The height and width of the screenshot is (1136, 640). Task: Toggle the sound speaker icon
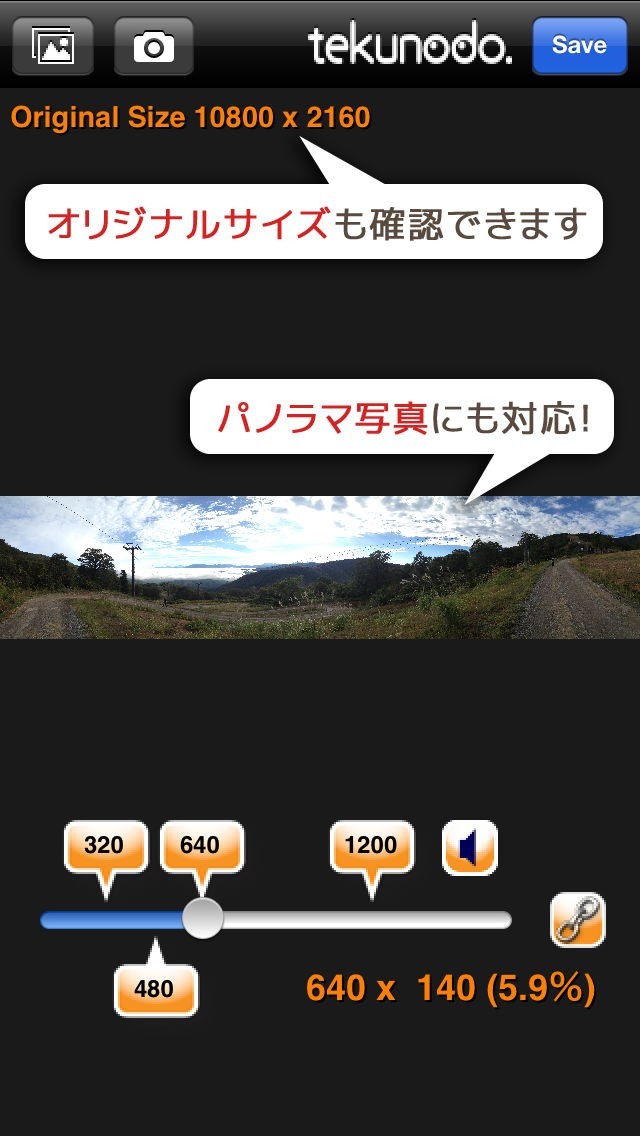470,848
